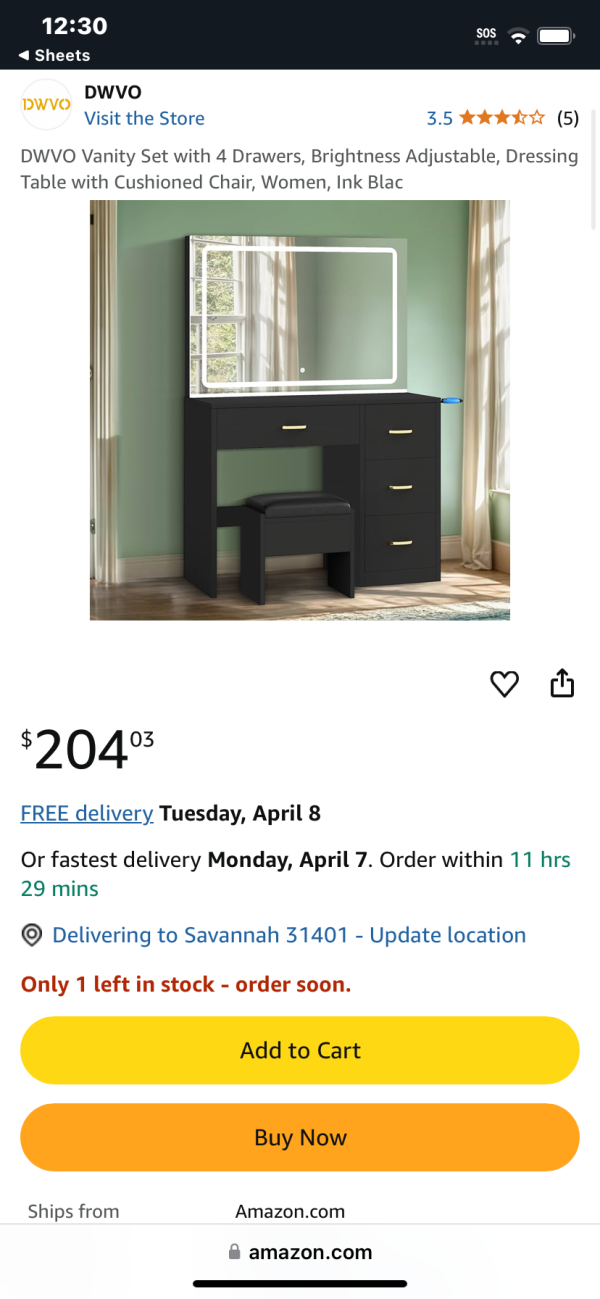Update delivery location Savannah 31401

pos(288,935)
